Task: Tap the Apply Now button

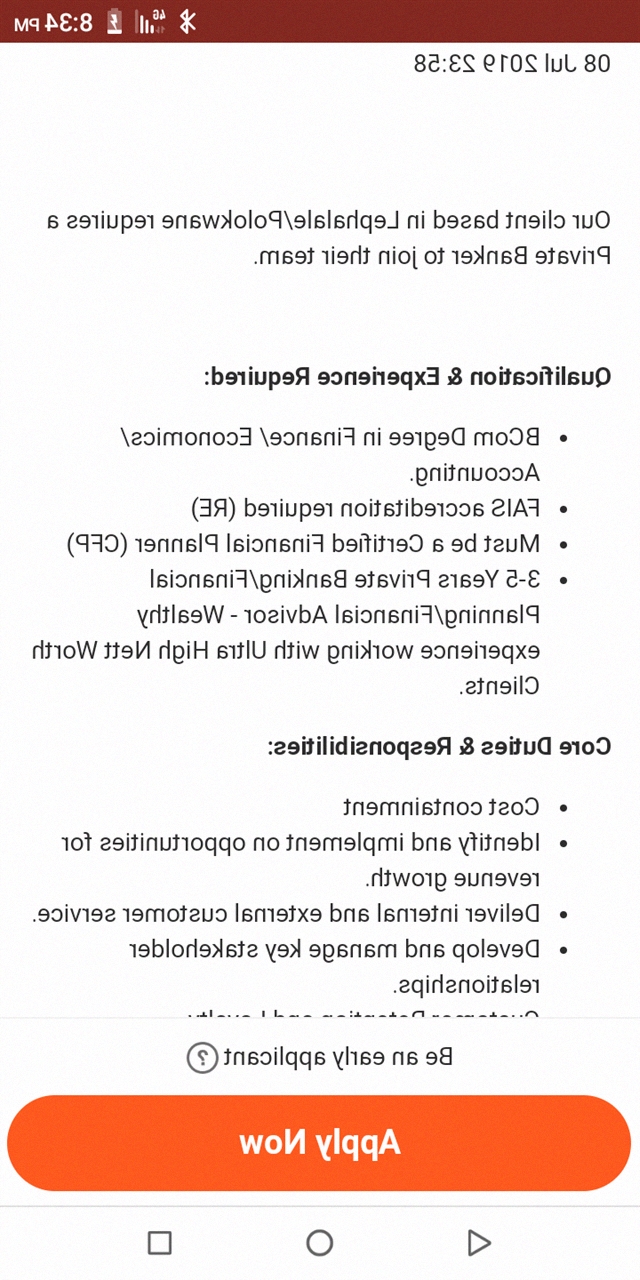Action: coord(319,1143)
